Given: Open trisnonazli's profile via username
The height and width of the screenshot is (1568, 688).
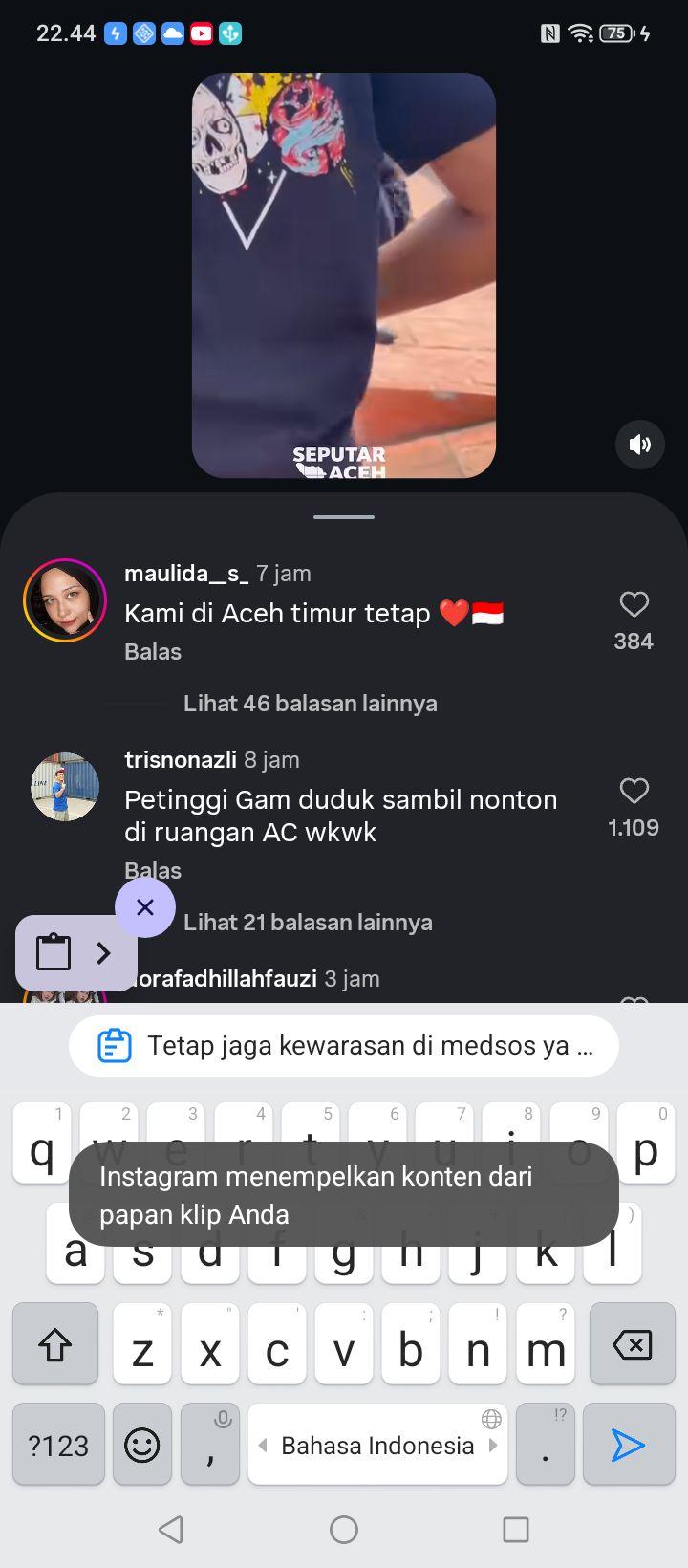Looking at the screenshot, I should 181,760.
